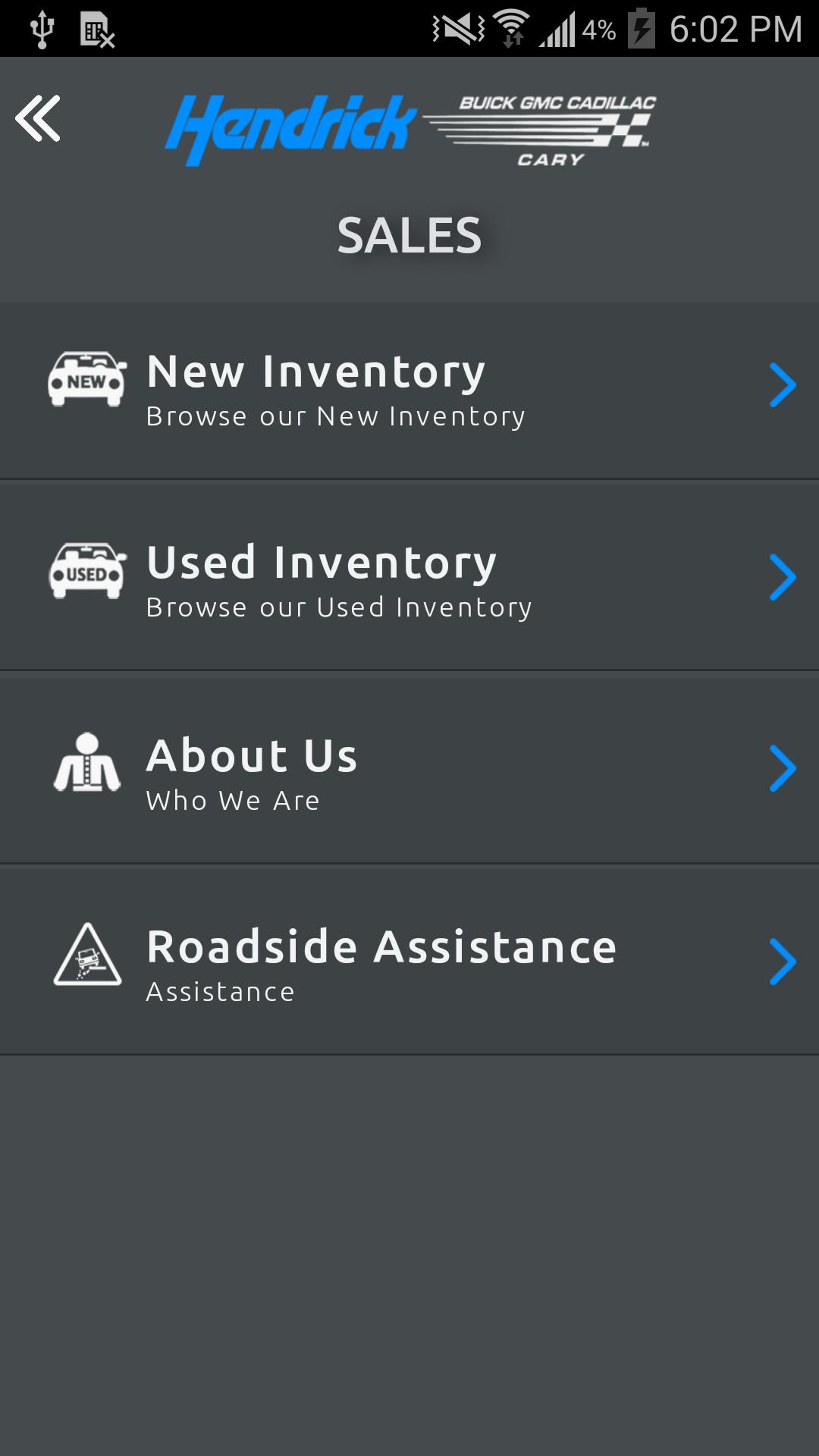Viewport: 819px width, 1456px height.
Task: Select Roadside Assistance
Action: [x=409, y=963]
